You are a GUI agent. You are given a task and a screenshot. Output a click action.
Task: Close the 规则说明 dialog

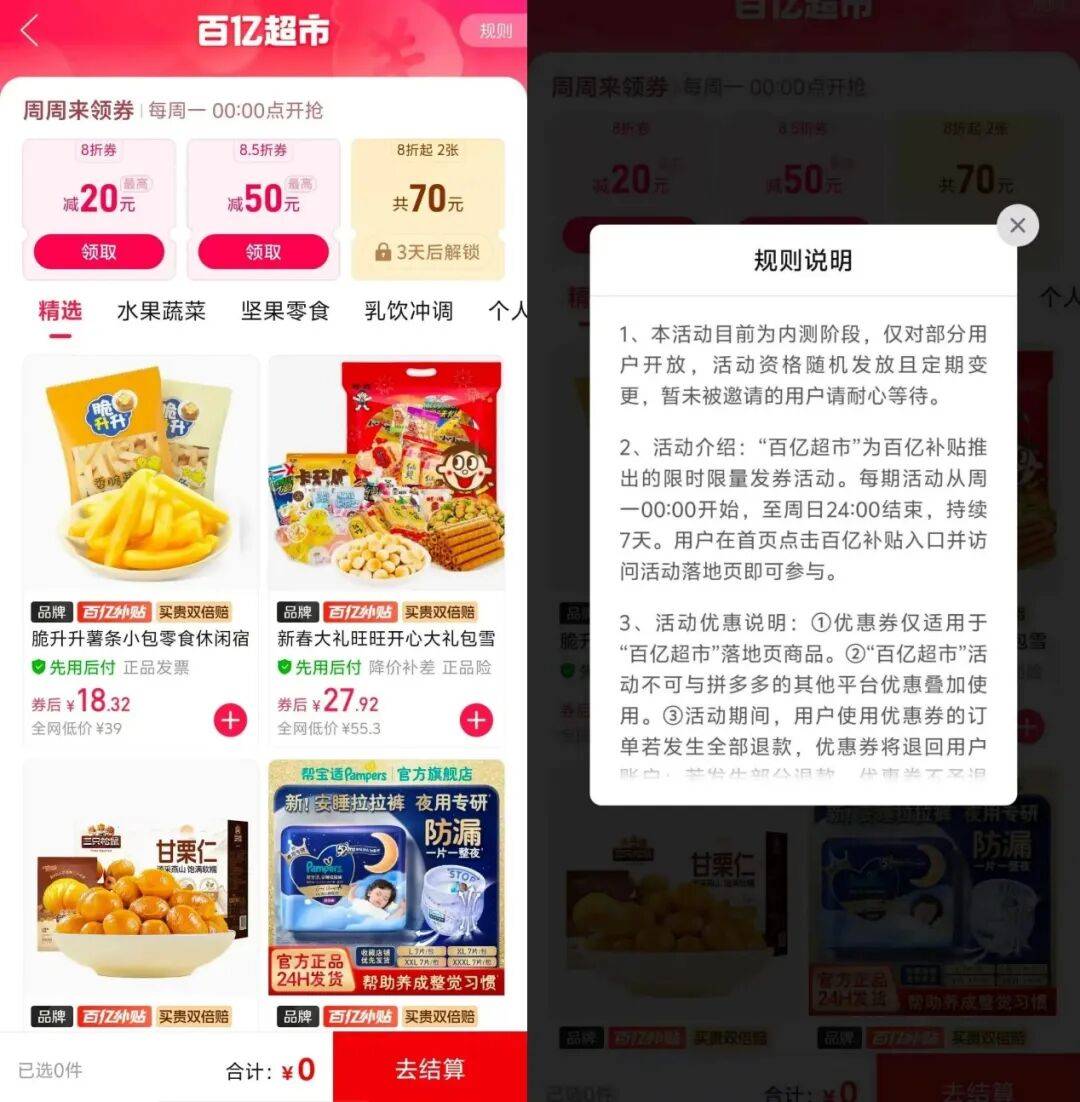1017,226
